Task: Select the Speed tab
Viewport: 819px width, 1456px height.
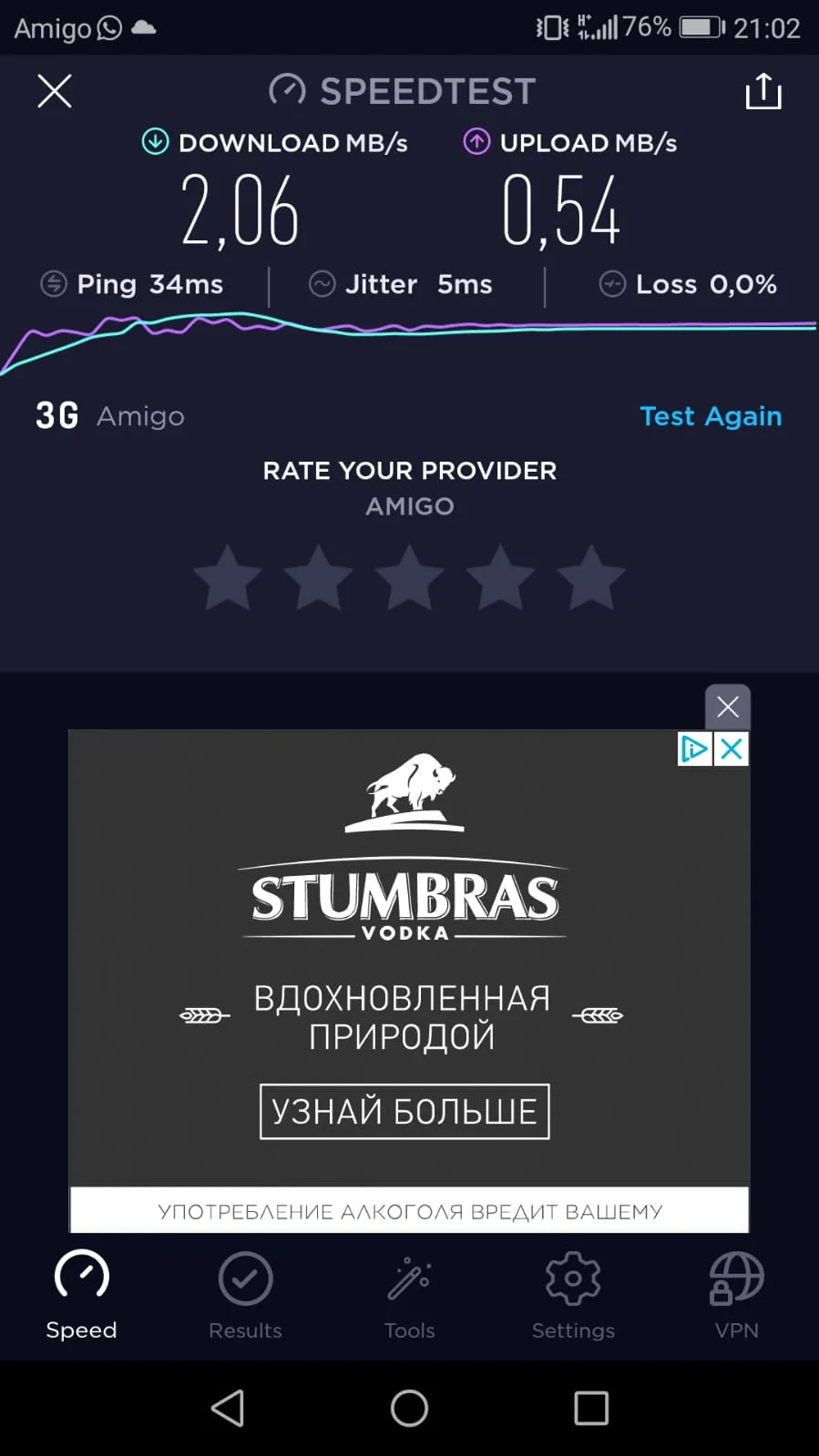Action: 81,1296
